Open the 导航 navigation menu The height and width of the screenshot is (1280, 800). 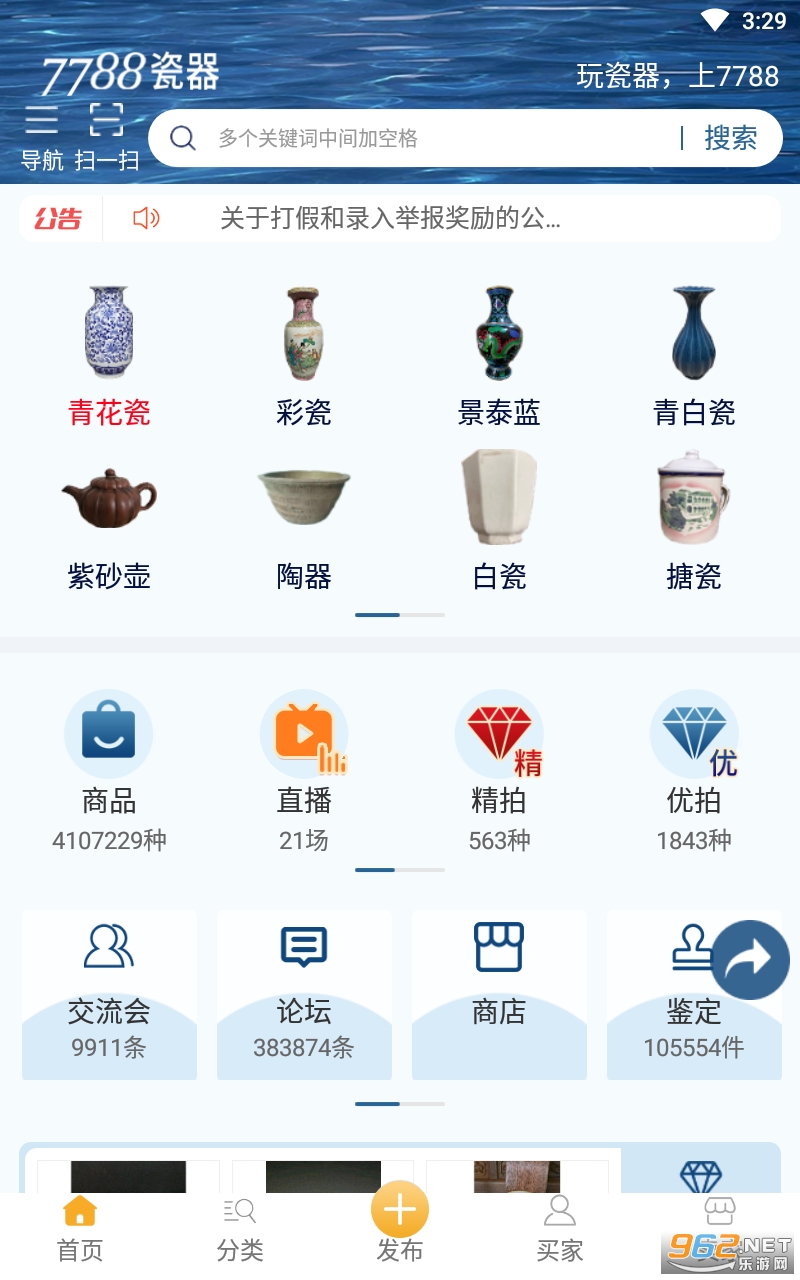[42, 138]
